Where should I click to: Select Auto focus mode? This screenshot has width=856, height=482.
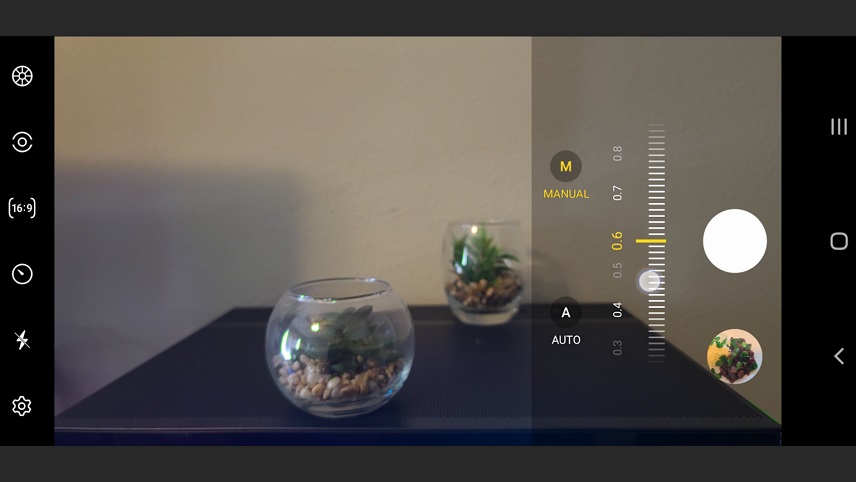click(x=565, y=313)
